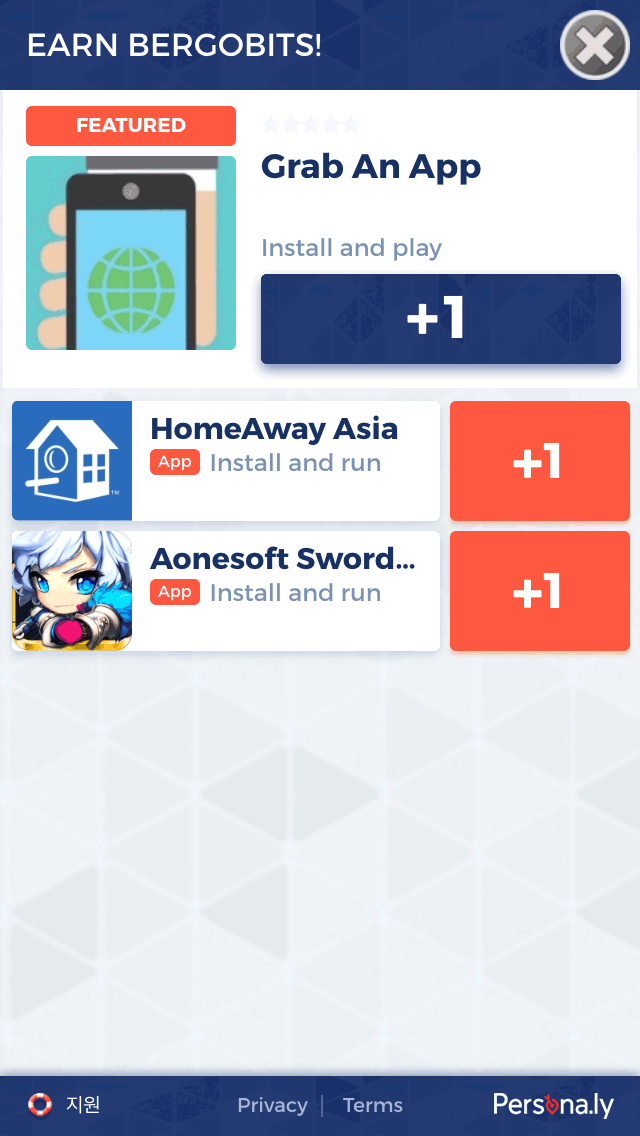Image resolution: width=640 pixels, height=1136 pixels.
Task: Claim +1 for Aonesoft Sword
Action: click(x=540, y=591)
